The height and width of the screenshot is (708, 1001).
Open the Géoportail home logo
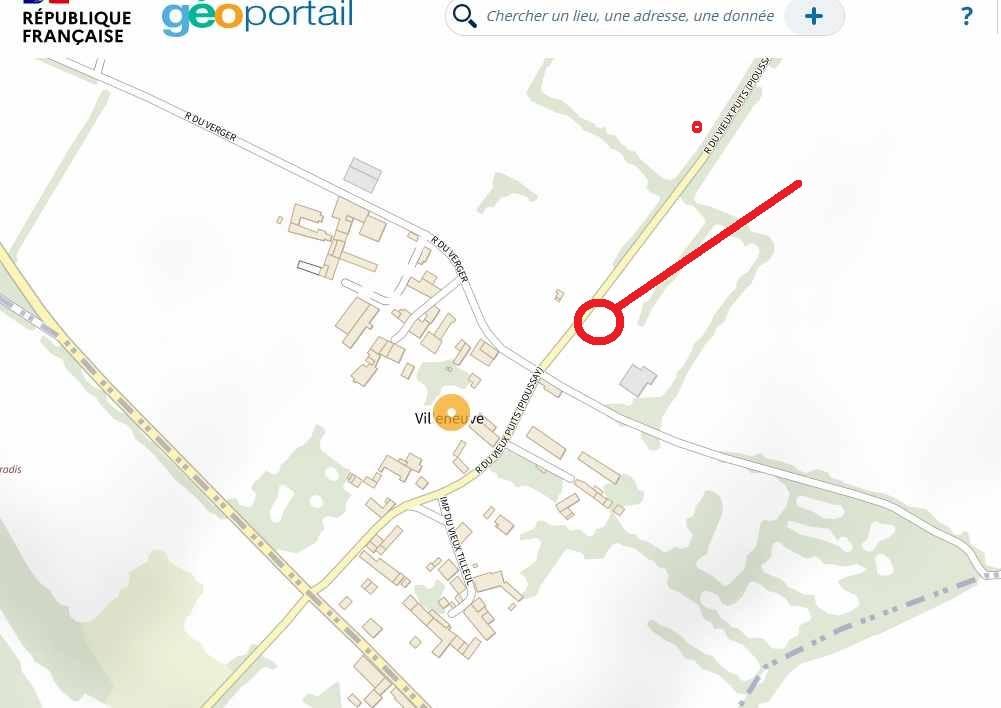click(x=257, y=16)
